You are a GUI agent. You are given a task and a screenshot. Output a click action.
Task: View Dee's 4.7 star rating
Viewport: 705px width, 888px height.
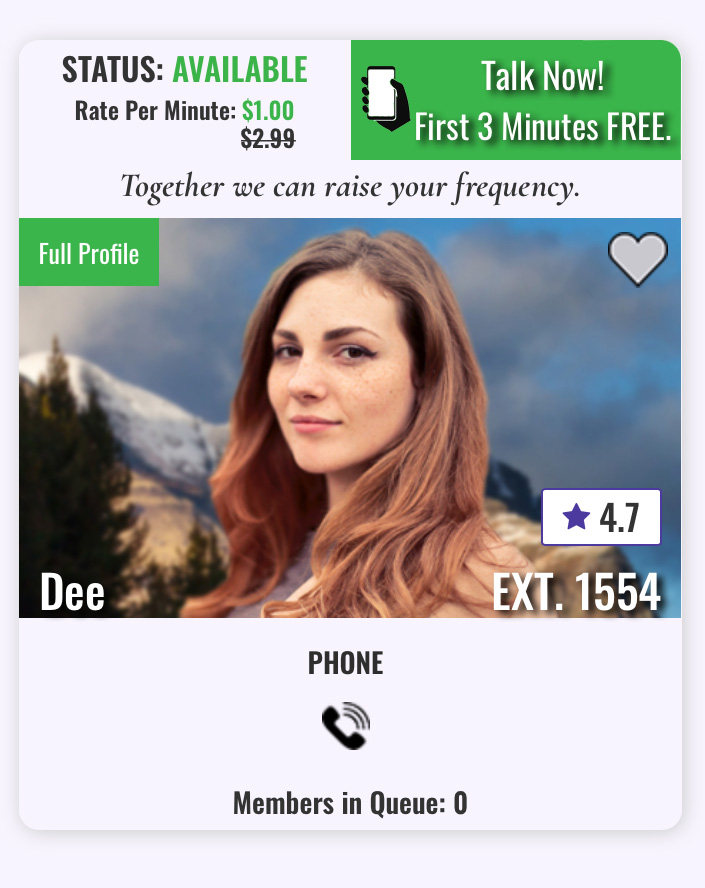[x=601, y=517]
